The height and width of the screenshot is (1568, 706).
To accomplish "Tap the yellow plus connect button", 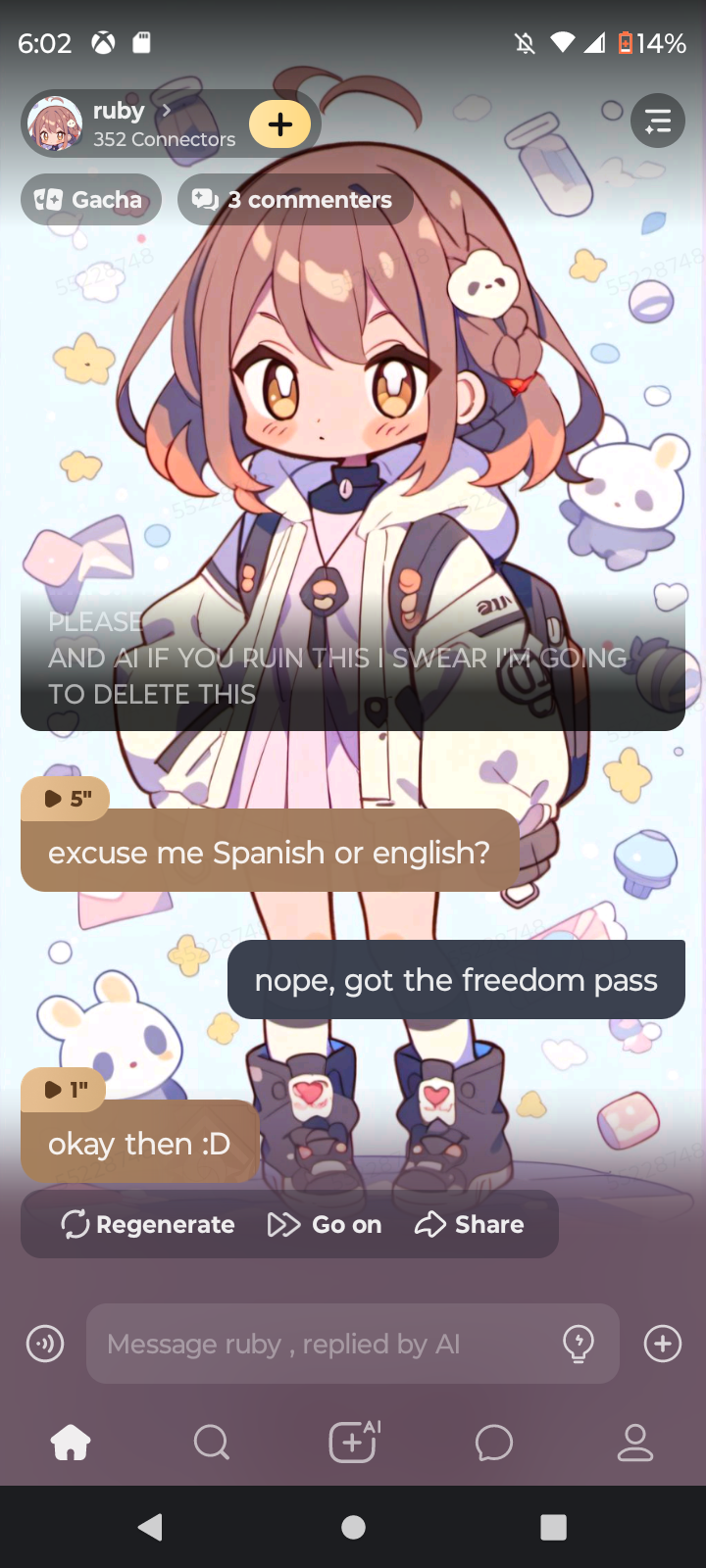I will [x=280, y=124].
